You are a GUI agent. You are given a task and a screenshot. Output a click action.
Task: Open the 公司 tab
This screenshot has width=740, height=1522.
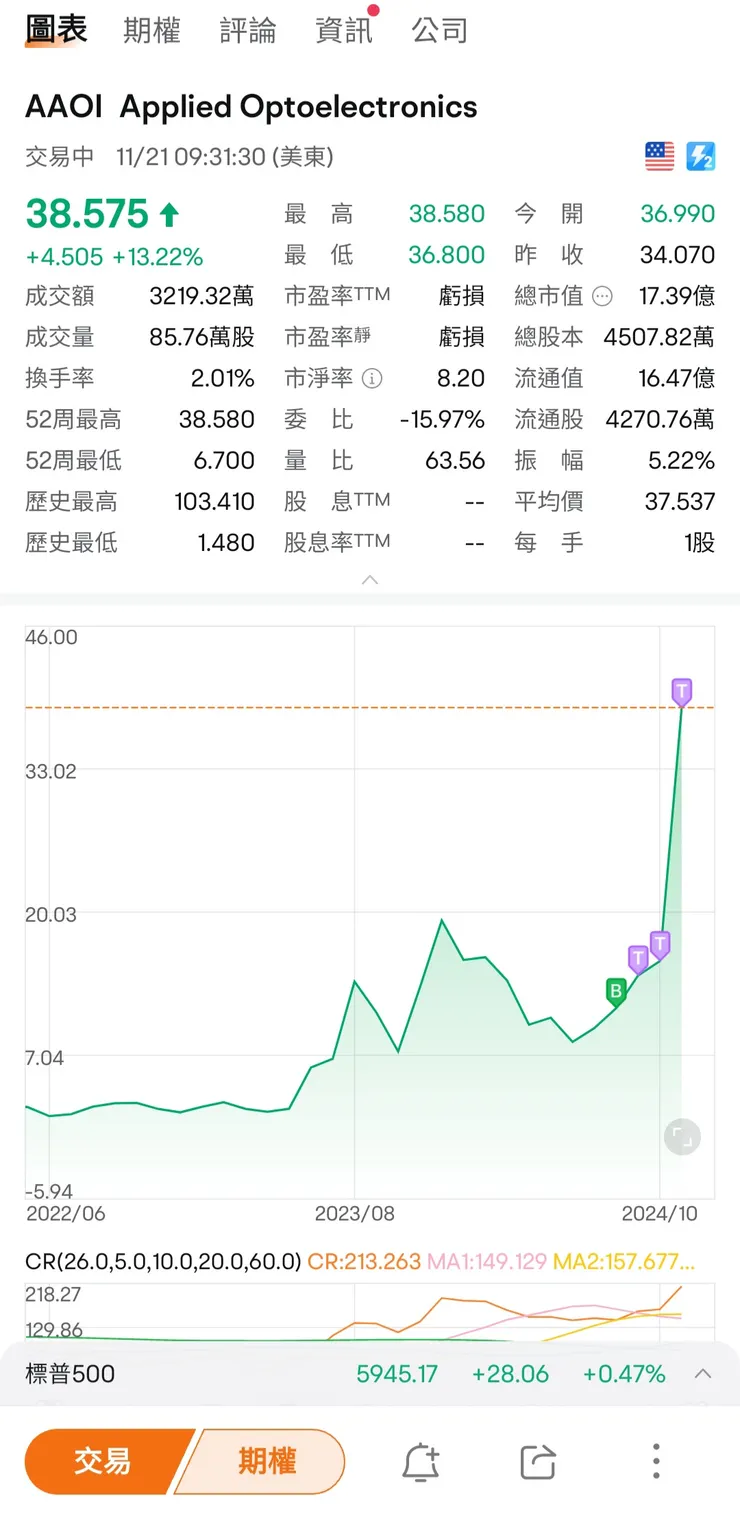point(439,30)
